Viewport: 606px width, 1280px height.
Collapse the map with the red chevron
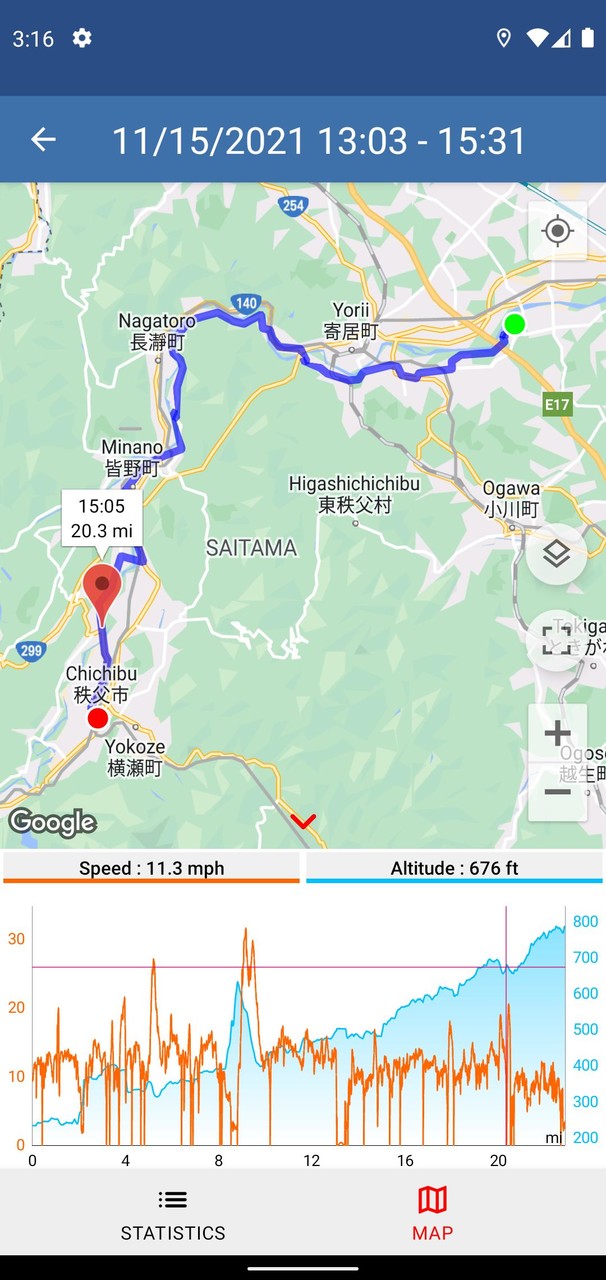(303, 821)
